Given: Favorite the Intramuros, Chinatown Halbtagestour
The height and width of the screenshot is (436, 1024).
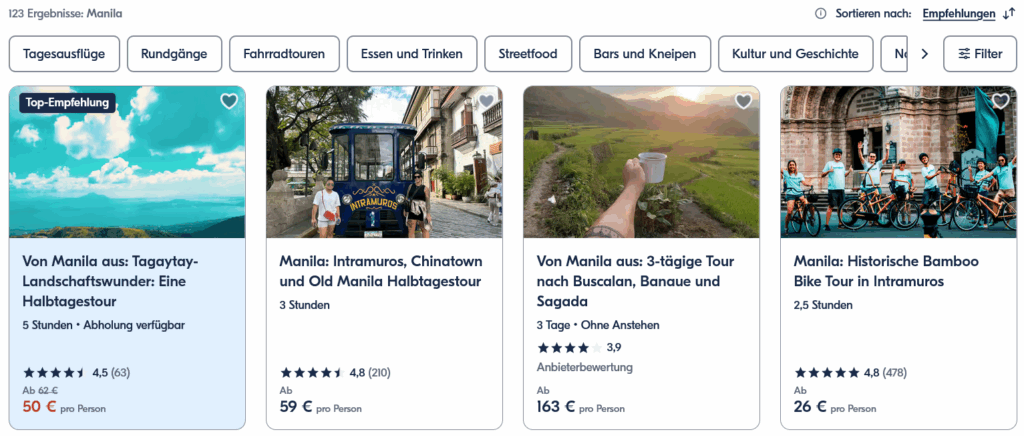Looking at the screenshot, I should click(x=486, y=102).
